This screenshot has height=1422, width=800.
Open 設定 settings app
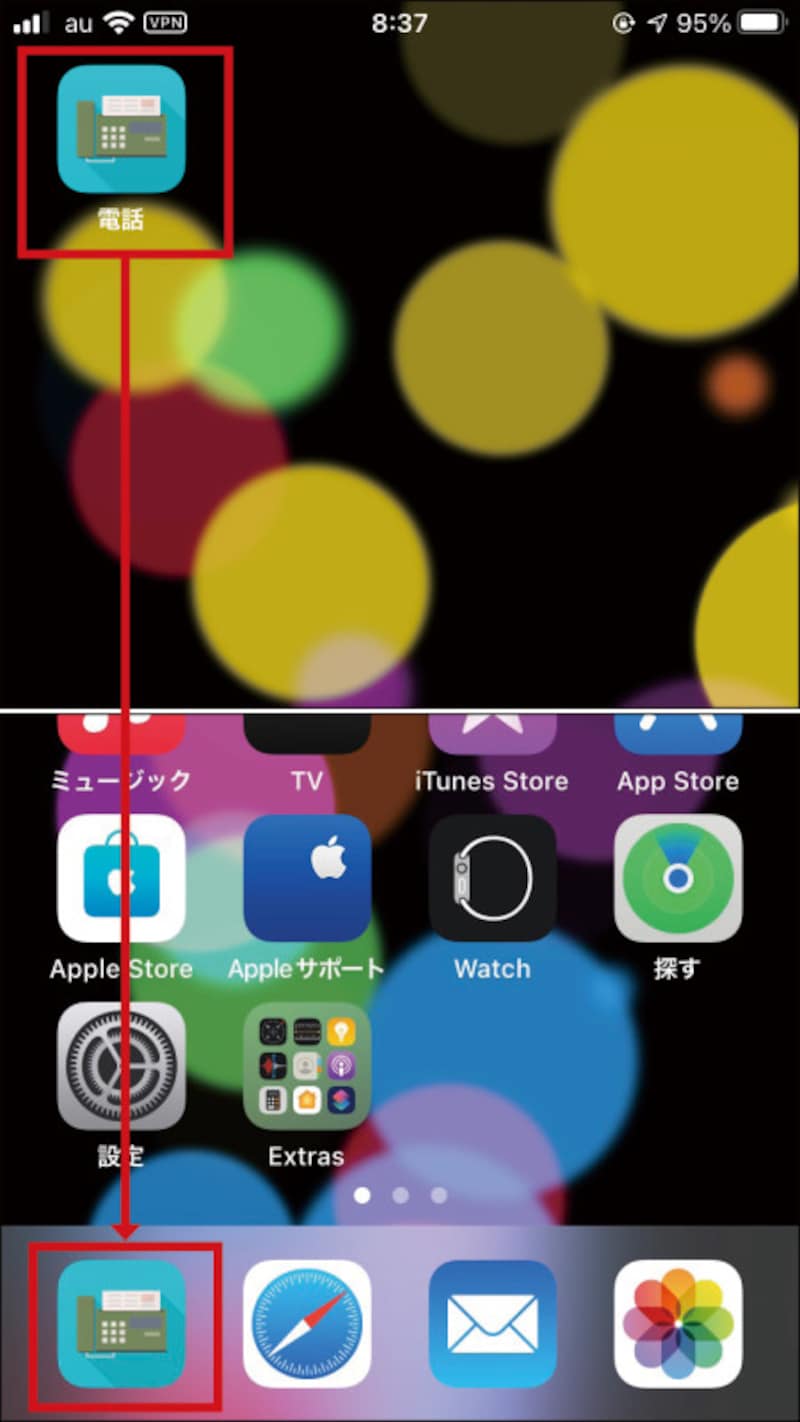(121, 1066)
